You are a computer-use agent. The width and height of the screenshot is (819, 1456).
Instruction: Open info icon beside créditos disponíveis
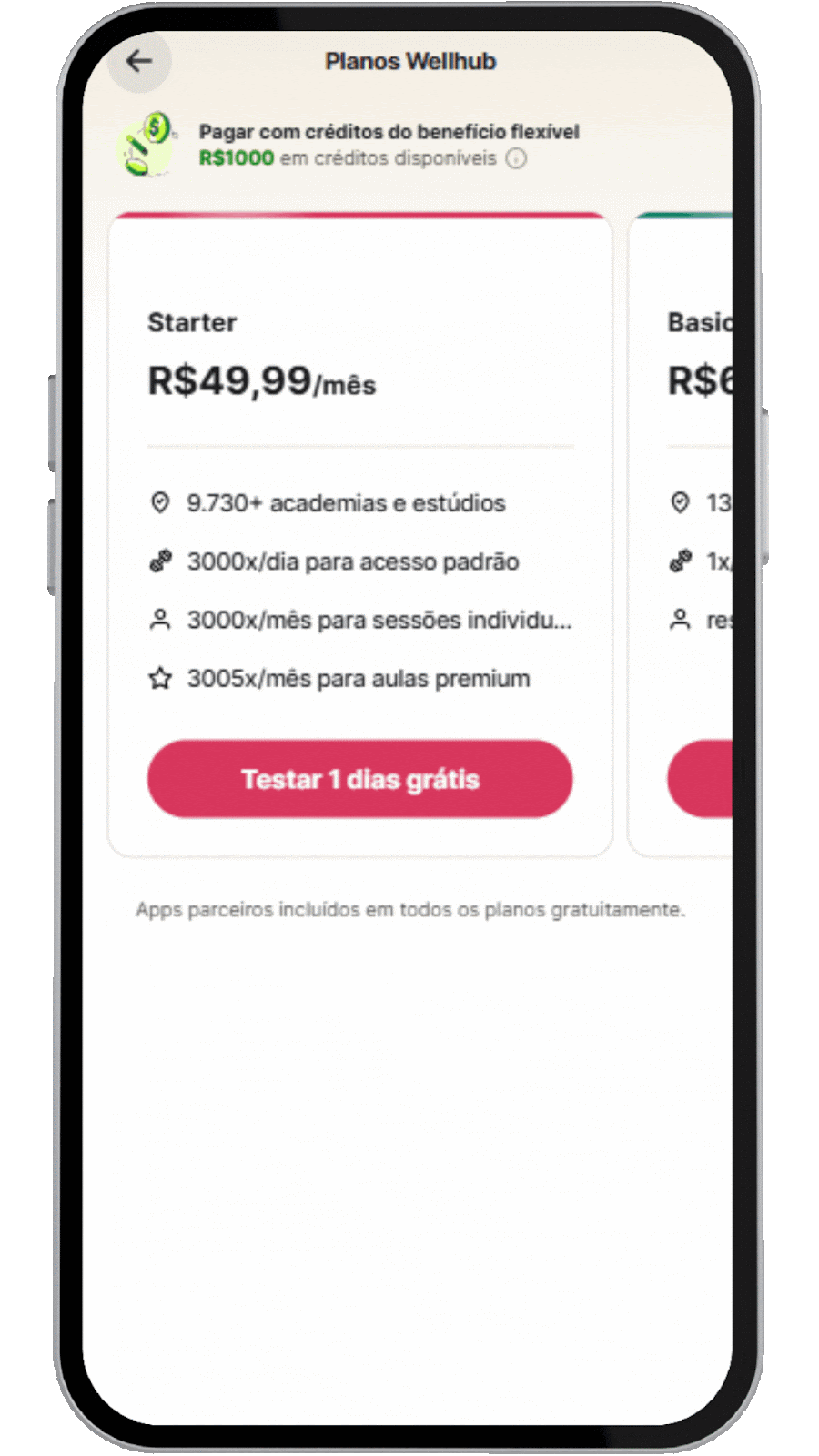[x=516, y=158]
